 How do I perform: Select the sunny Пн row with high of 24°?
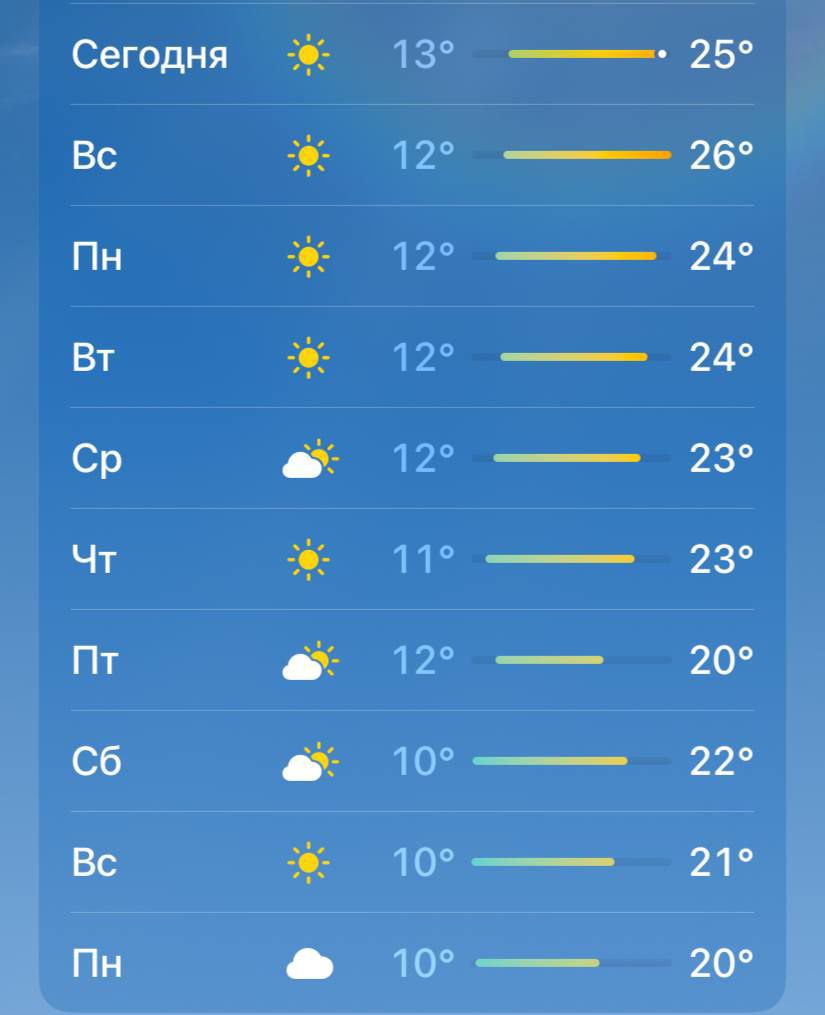[412, 256]
